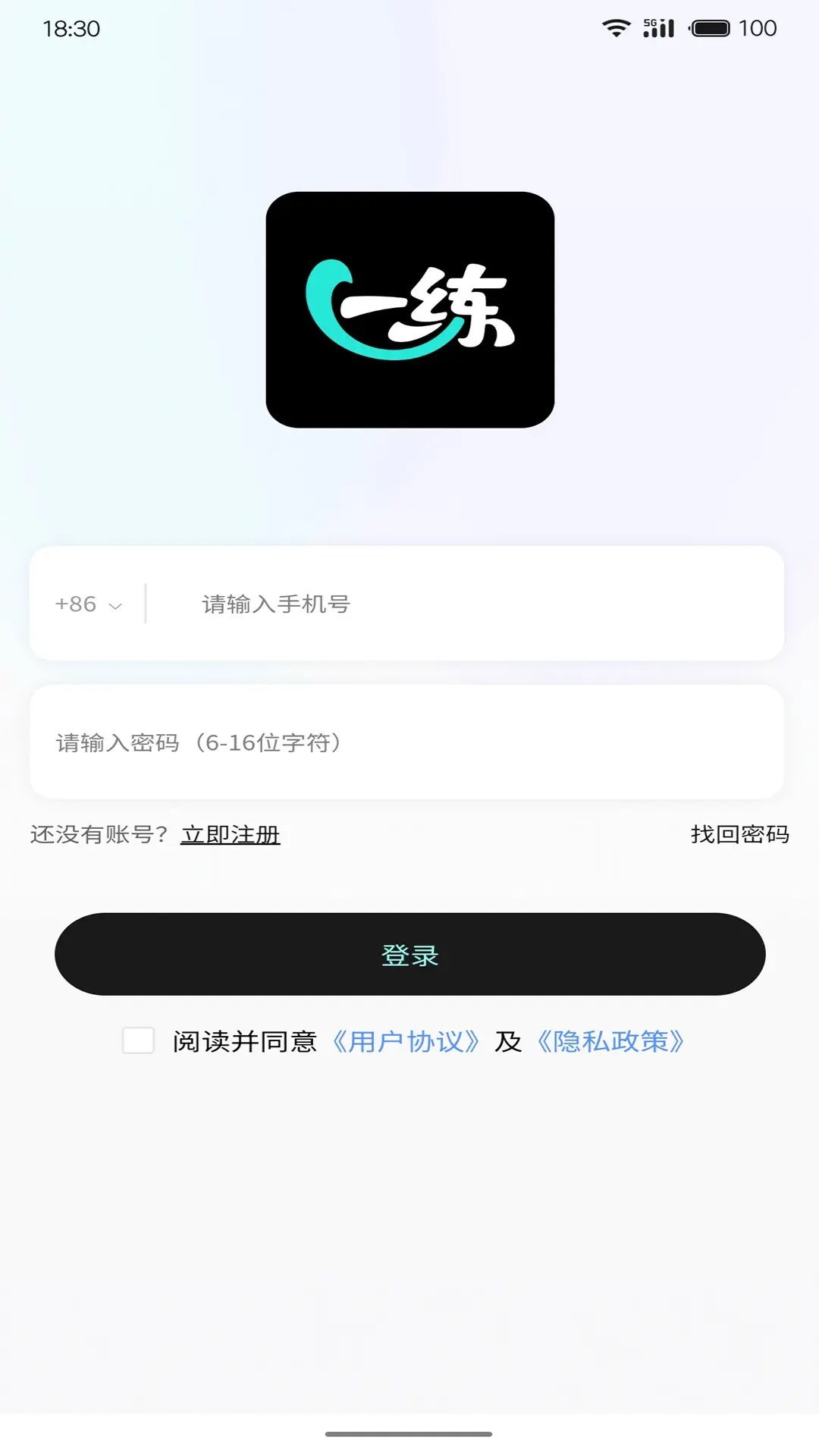Open the +86 country code dropdown
The height and width of the screenshot is (1456, 819).
click(88, 604)
